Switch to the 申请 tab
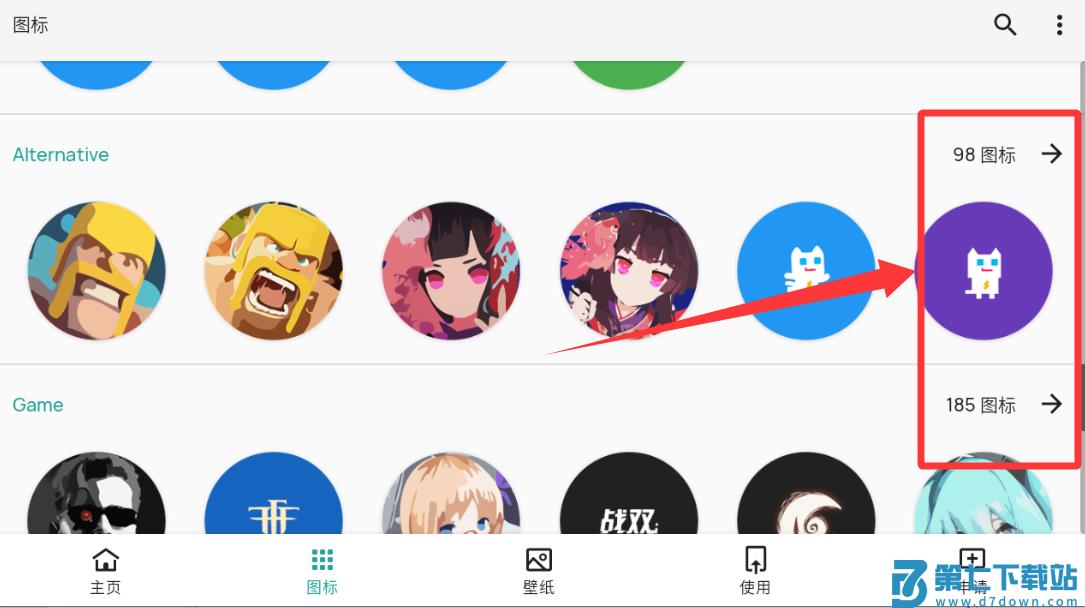This screenshot has width=1085, height=608. coord(972,571)
